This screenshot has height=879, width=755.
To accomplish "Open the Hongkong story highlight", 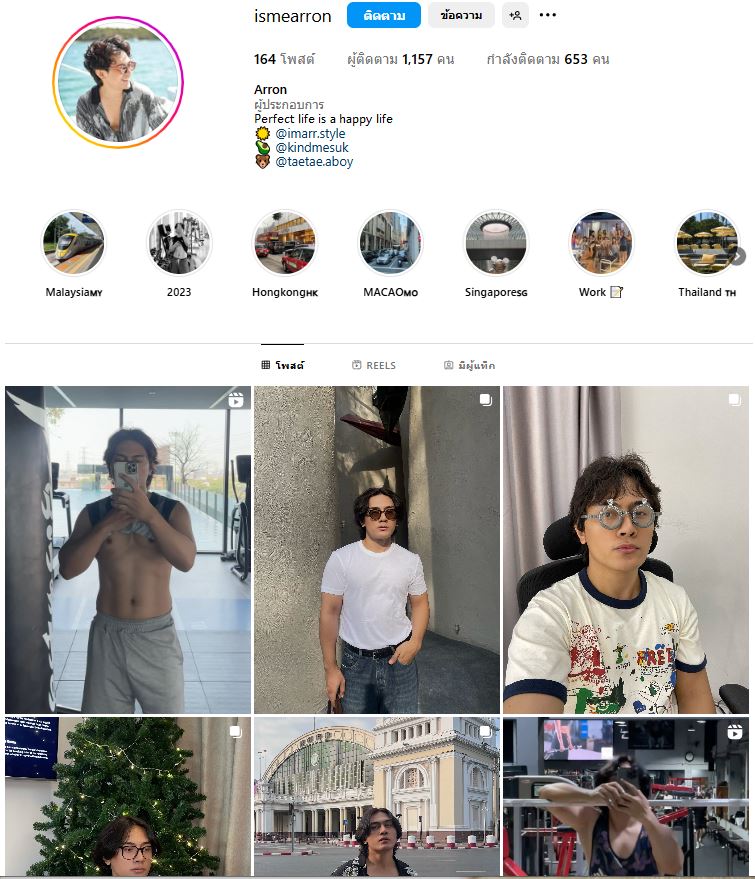I will pos(285,242).
